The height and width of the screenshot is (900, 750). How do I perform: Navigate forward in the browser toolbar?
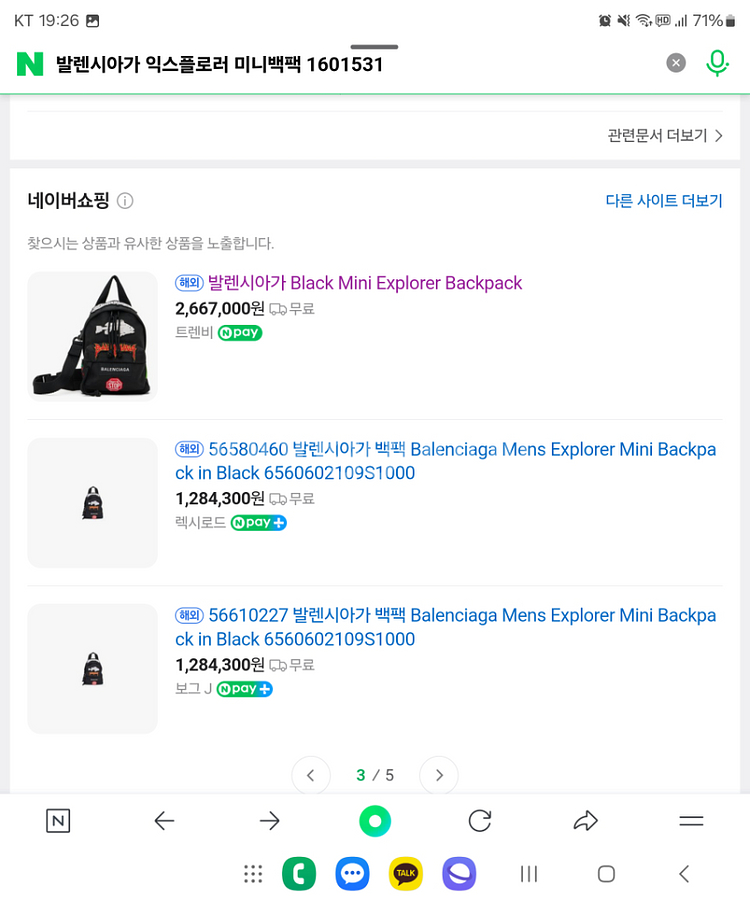point(270,821)
